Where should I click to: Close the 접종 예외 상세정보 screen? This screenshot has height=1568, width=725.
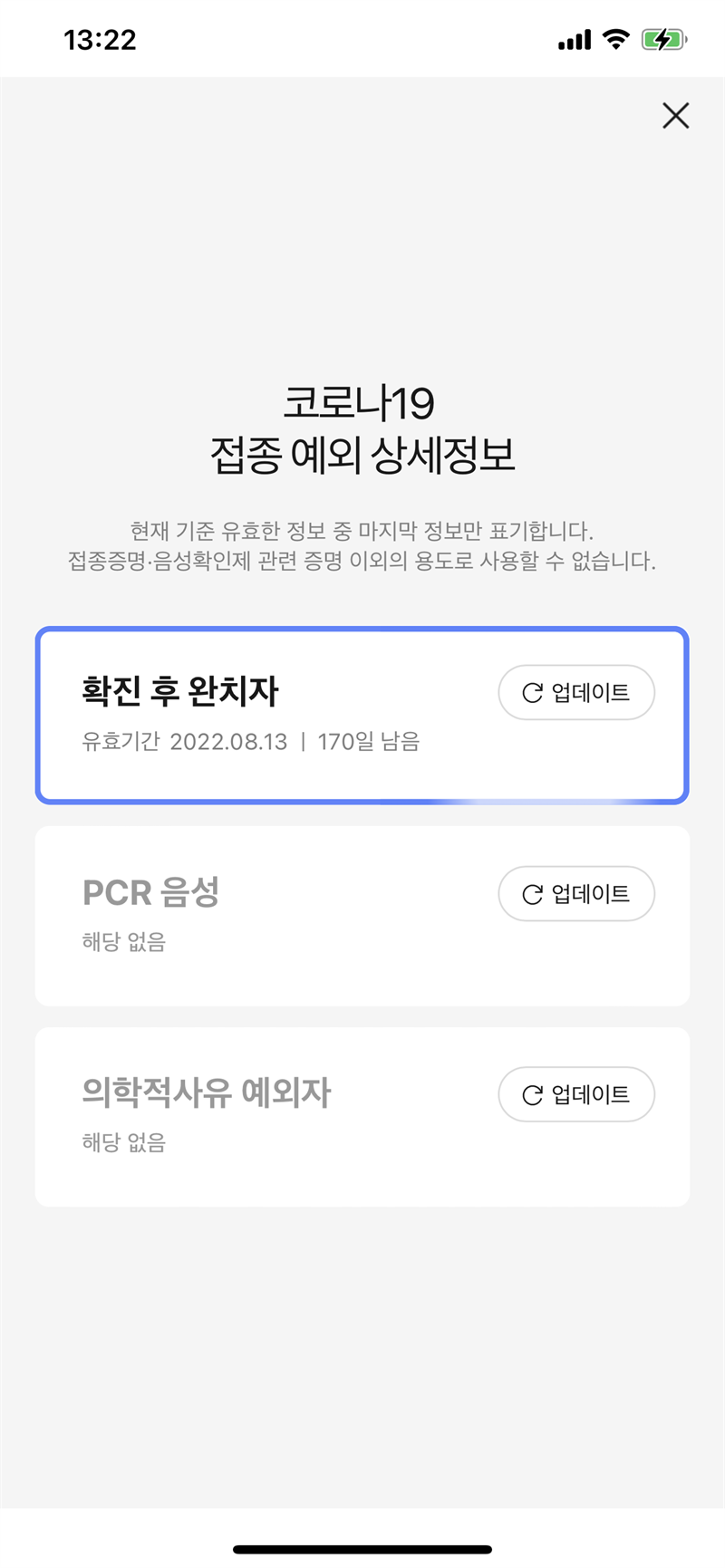click(x=675, y=116)
